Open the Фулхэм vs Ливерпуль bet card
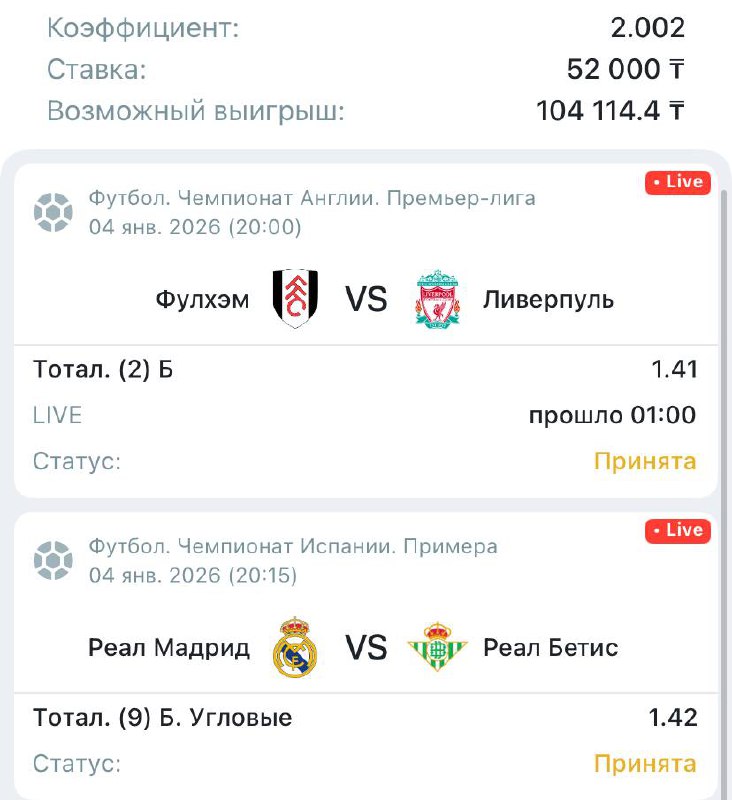Viewport: 732px width, 800px height. (366, 299)
